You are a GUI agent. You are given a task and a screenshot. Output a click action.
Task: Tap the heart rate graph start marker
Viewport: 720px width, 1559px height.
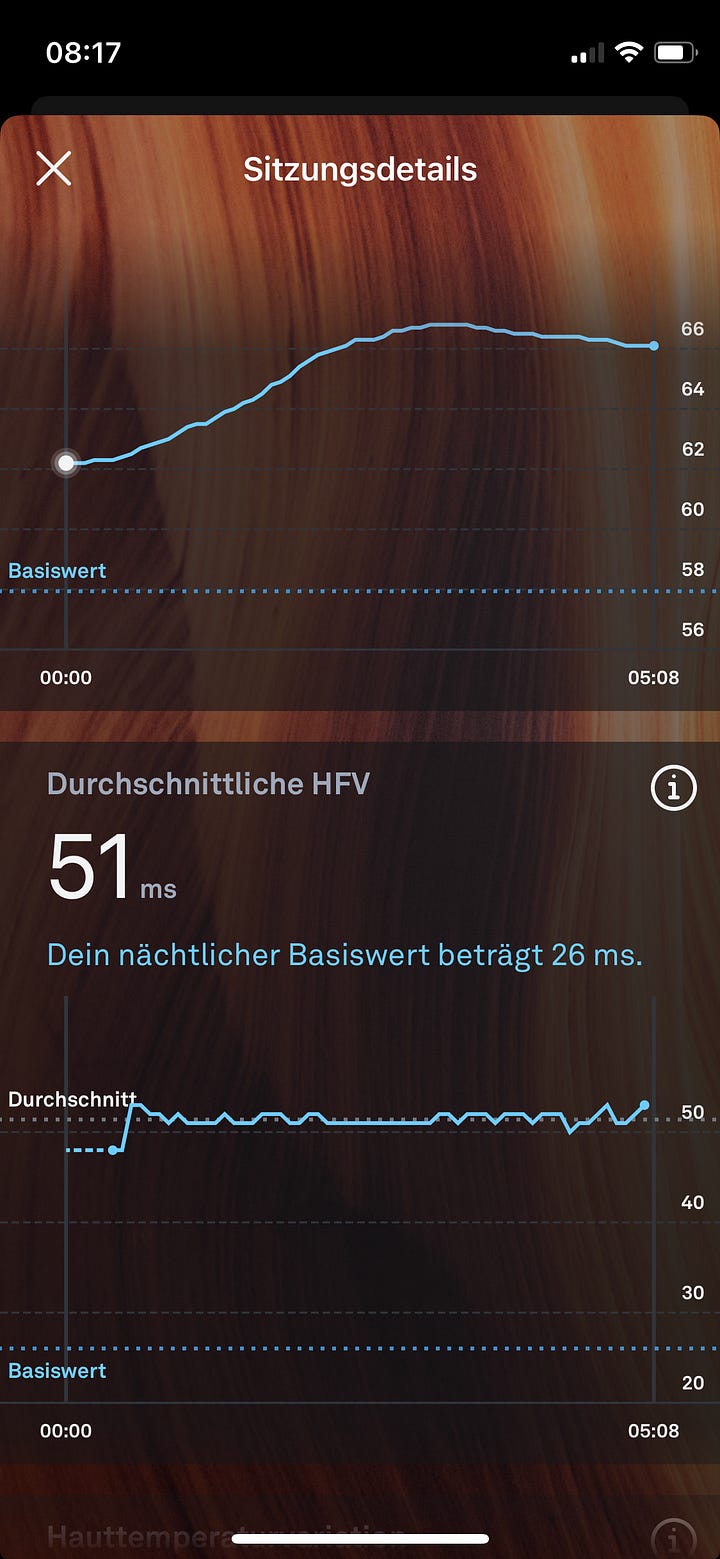(x=66, y=463)
